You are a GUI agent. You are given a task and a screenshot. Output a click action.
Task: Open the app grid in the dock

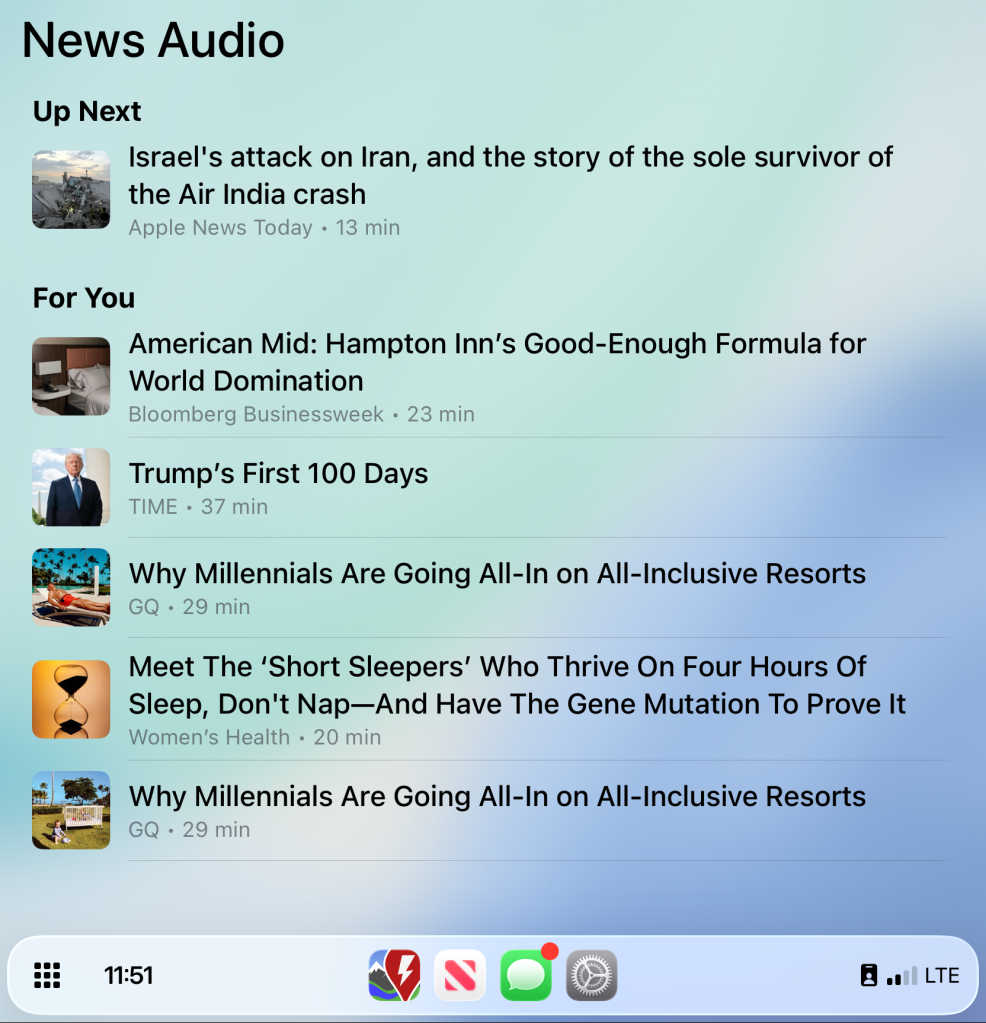point(47,975)
